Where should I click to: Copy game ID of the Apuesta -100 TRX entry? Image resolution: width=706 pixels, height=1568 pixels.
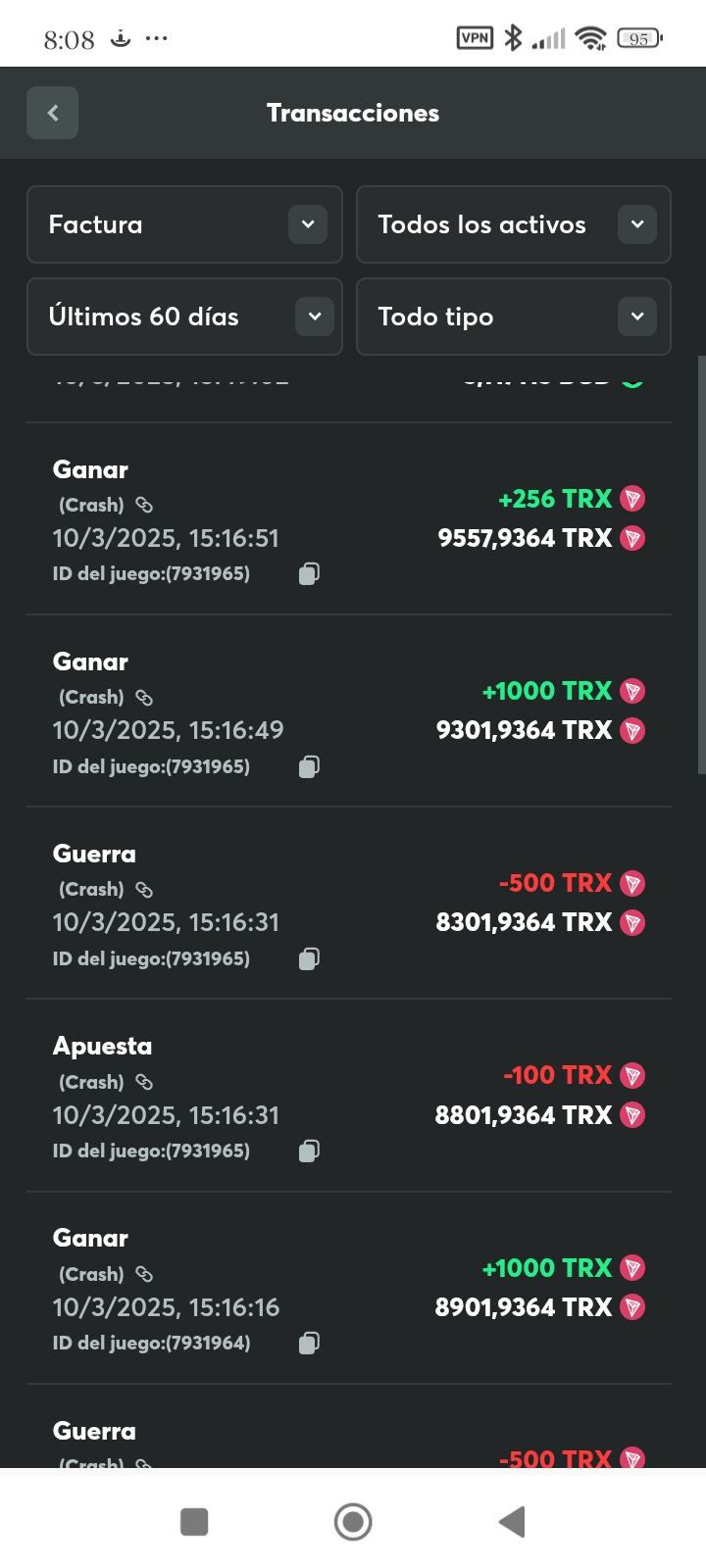click(309, 1151)
